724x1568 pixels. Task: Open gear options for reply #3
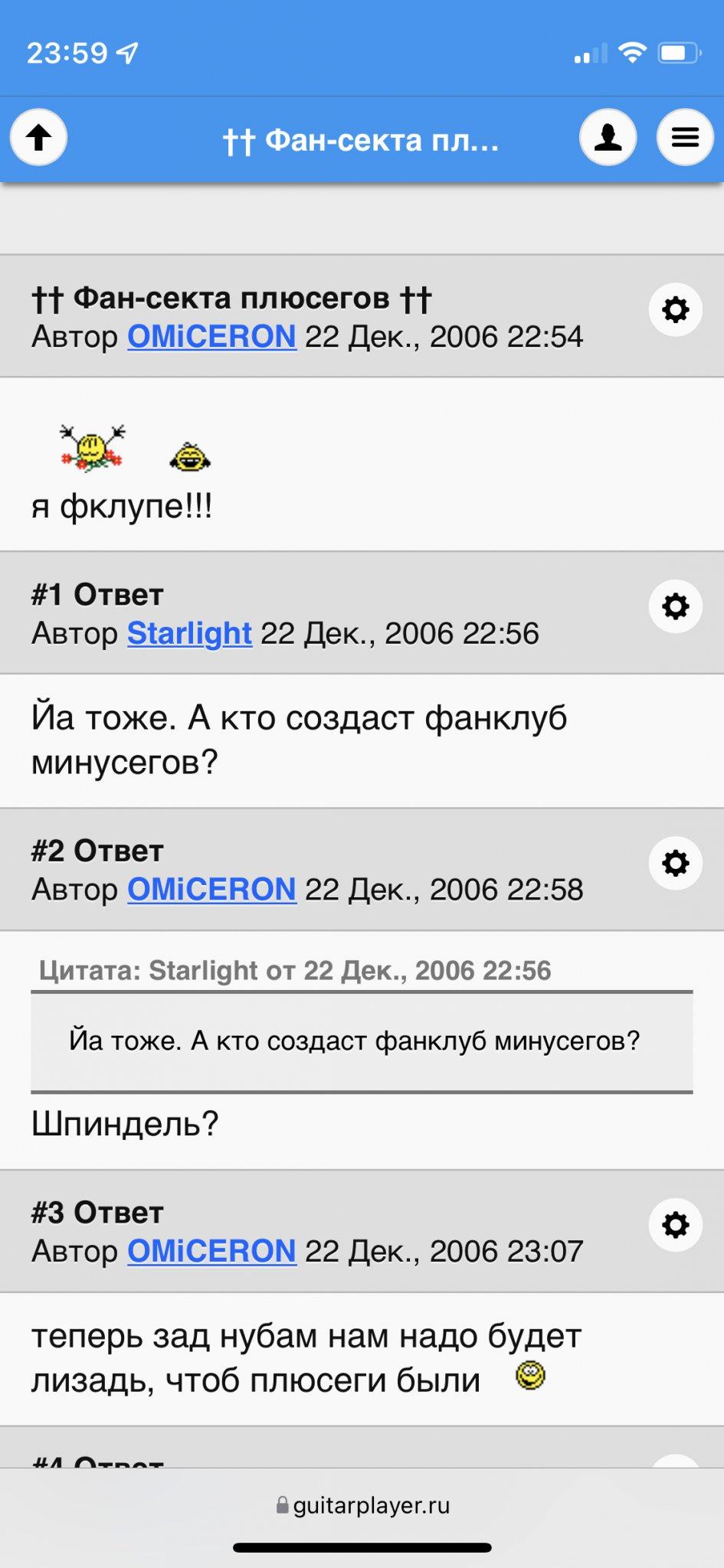coord(675,1225)
